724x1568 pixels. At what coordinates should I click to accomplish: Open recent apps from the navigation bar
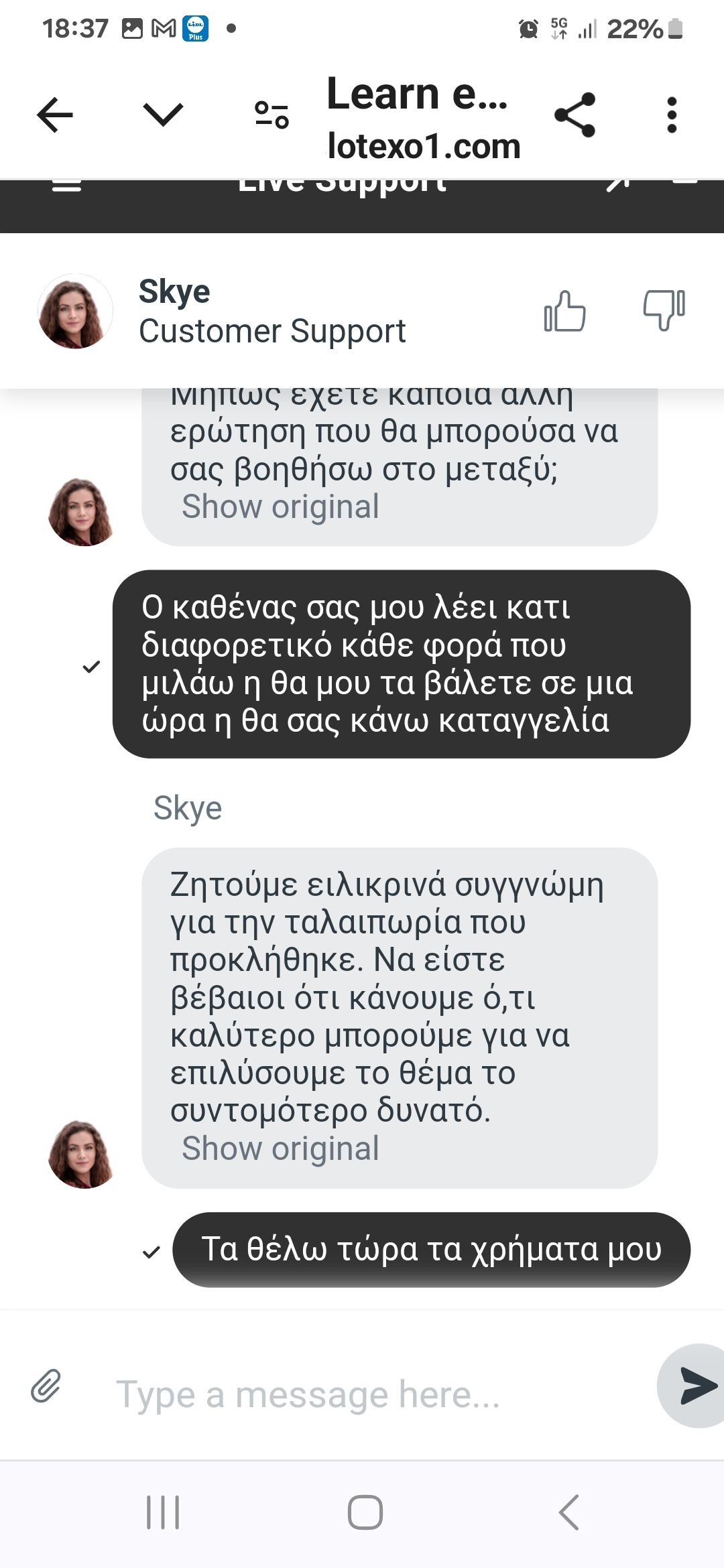[x=163, y=1512]
